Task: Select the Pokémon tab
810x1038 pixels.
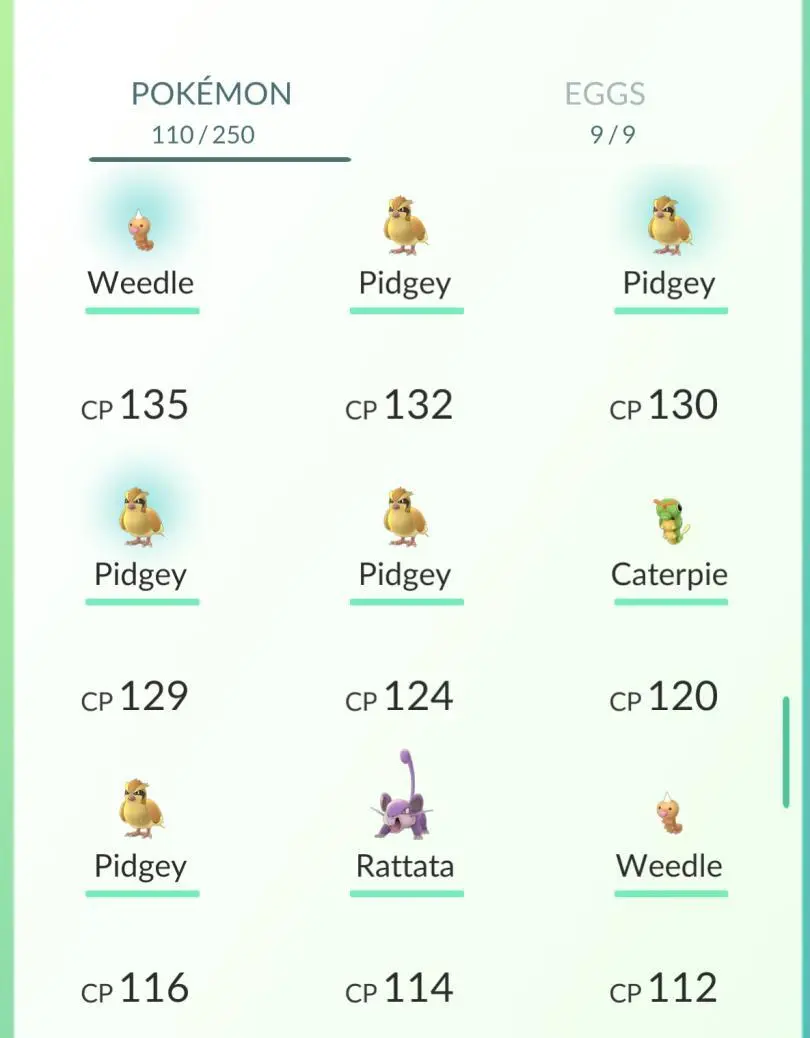Action: (x=212, y=112)
